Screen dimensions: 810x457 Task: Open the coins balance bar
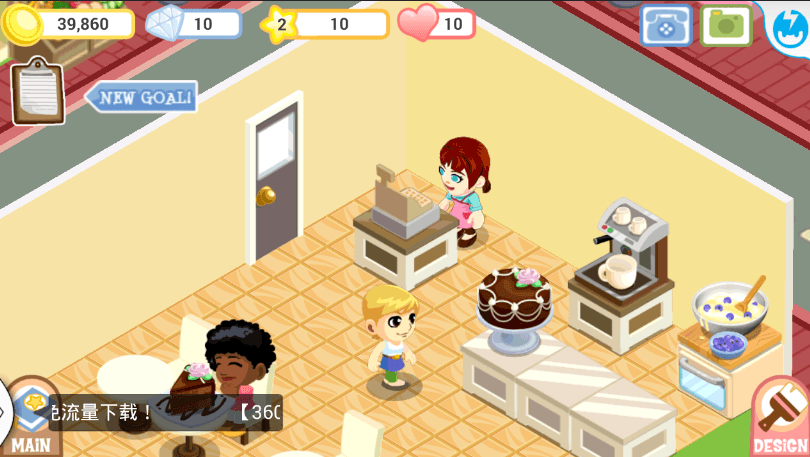[70, 23]
